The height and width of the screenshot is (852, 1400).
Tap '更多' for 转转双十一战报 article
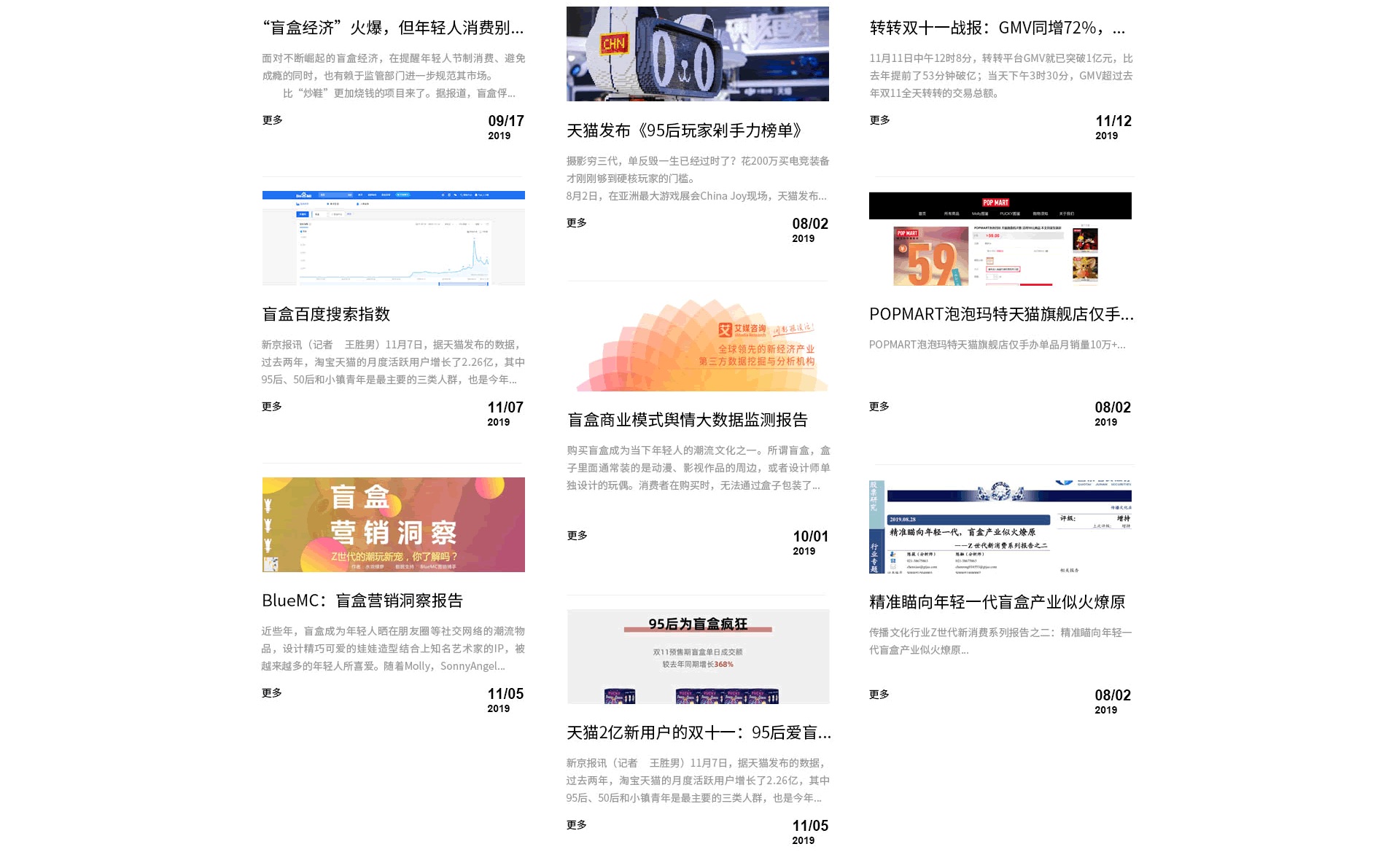click(x=879, y=120)
